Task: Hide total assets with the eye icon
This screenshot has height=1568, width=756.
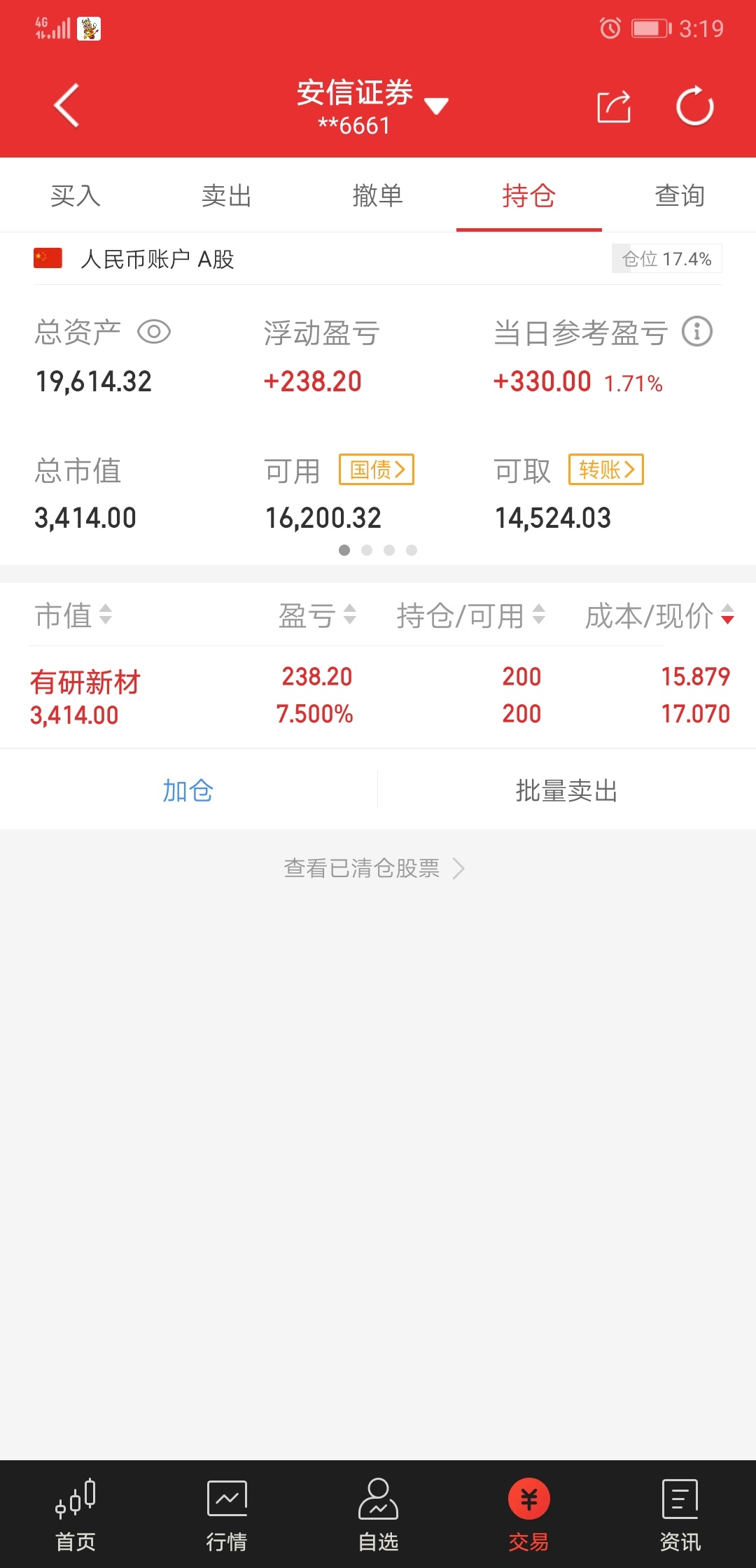Action: 154,332
